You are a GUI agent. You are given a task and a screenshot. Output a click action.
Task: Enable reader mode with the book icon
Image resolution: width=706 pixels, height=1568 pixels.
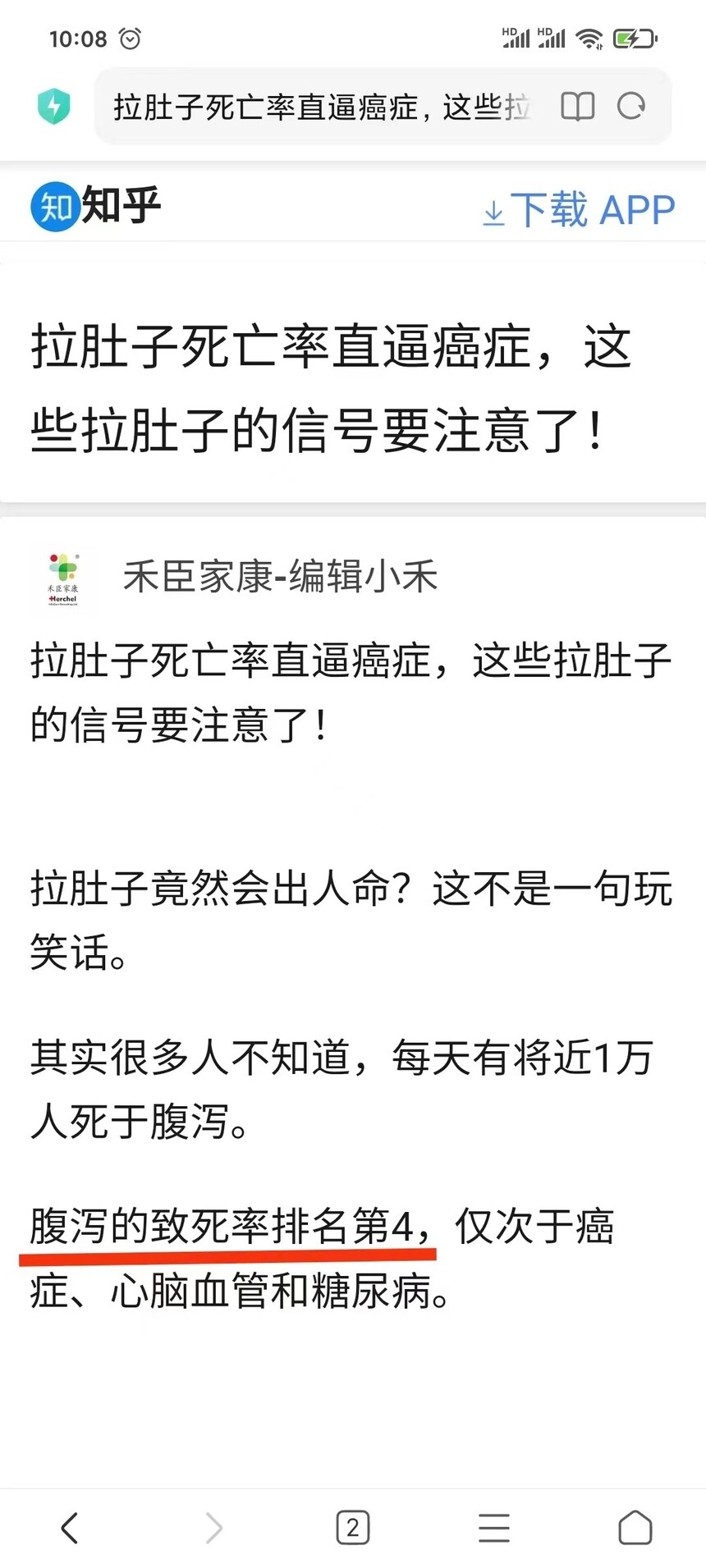[x=577, y=107]
